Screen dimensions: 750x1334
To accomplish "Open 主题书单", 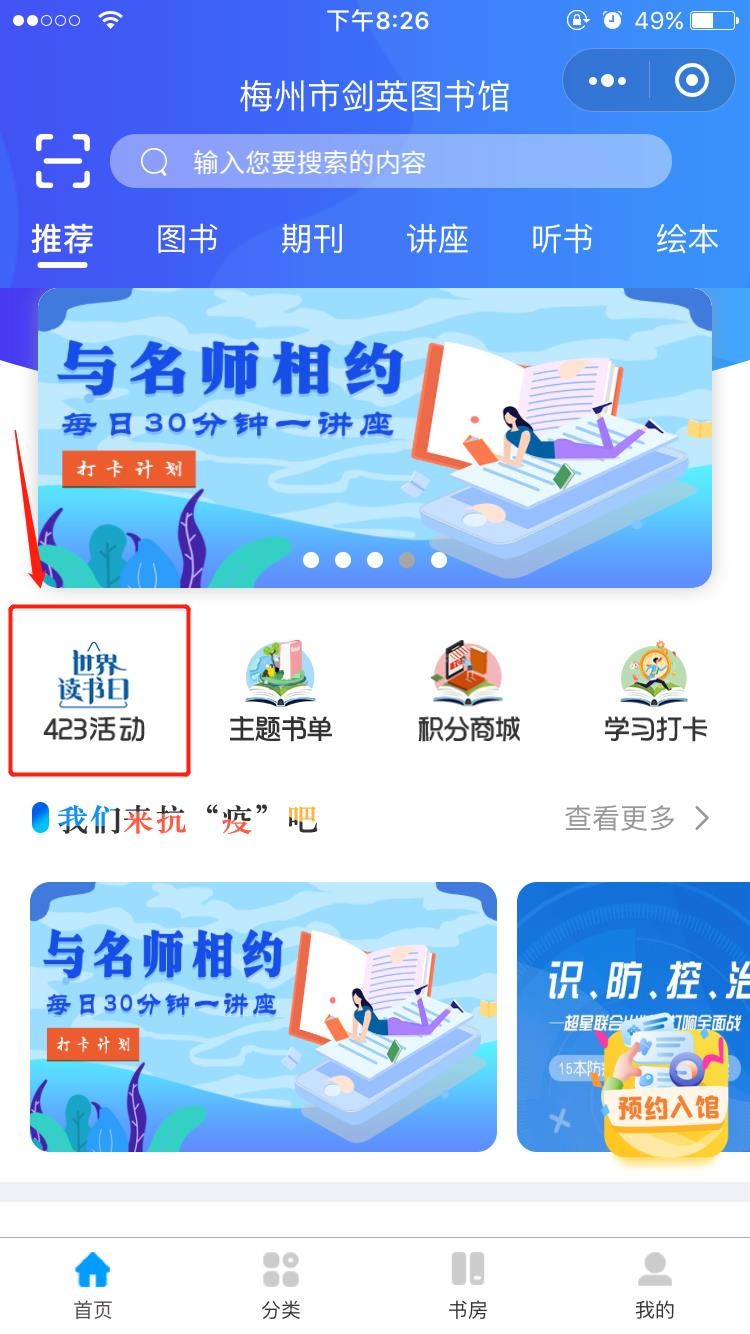I will (281, 690).
